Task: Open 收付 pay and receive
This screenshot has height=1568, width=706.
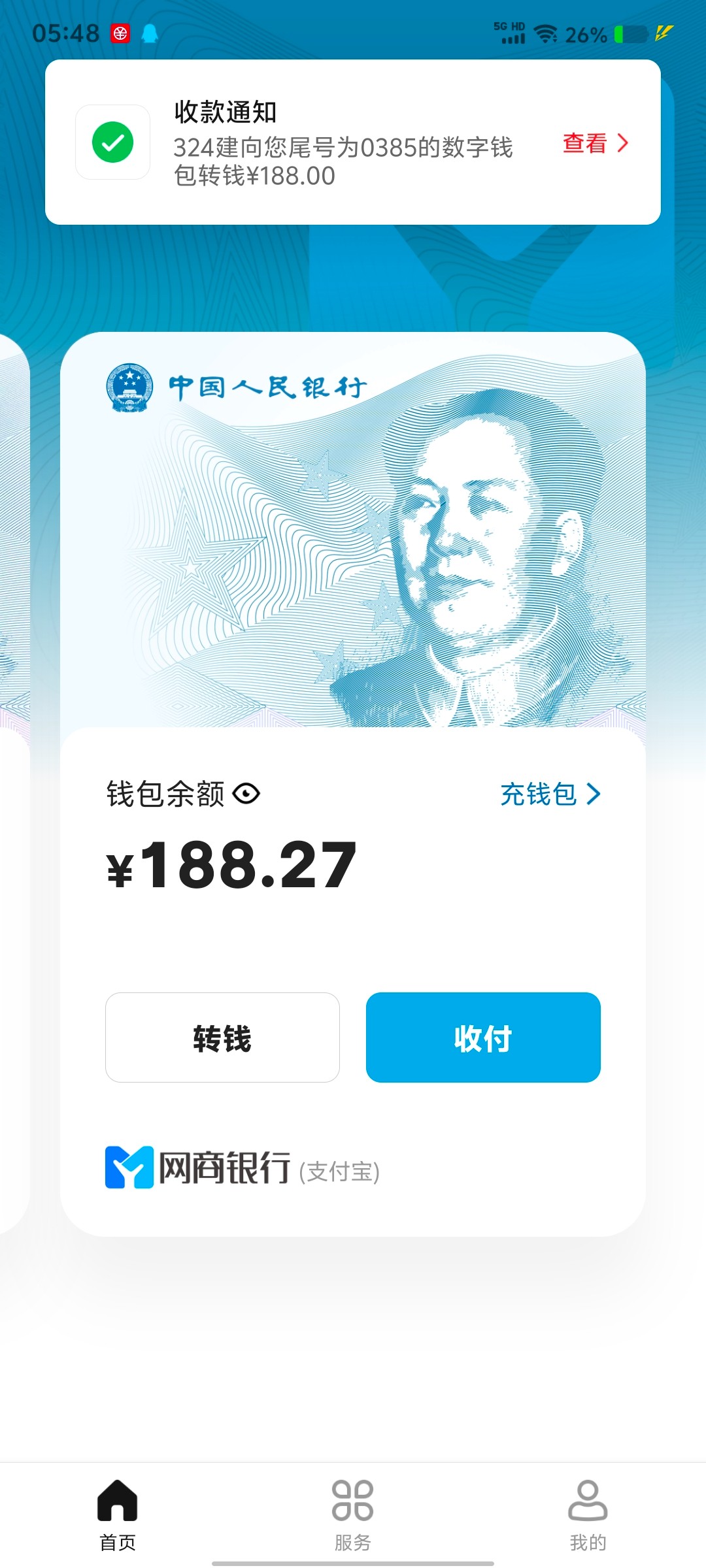Action: 483,1037
